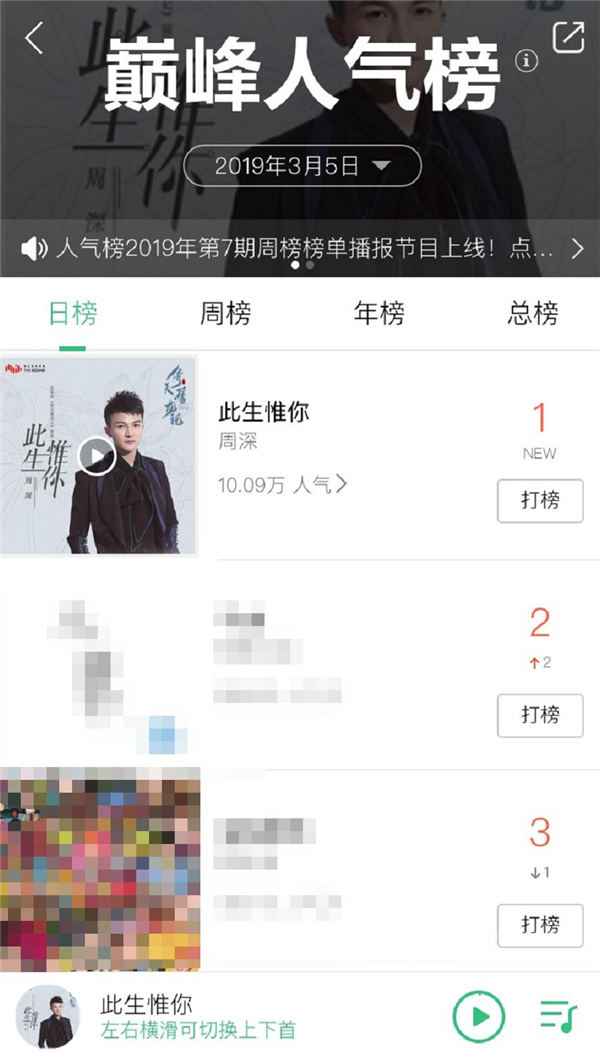Play the current song in the mini player
This screenshot has width=600, height=1061.
(479, 1017)
